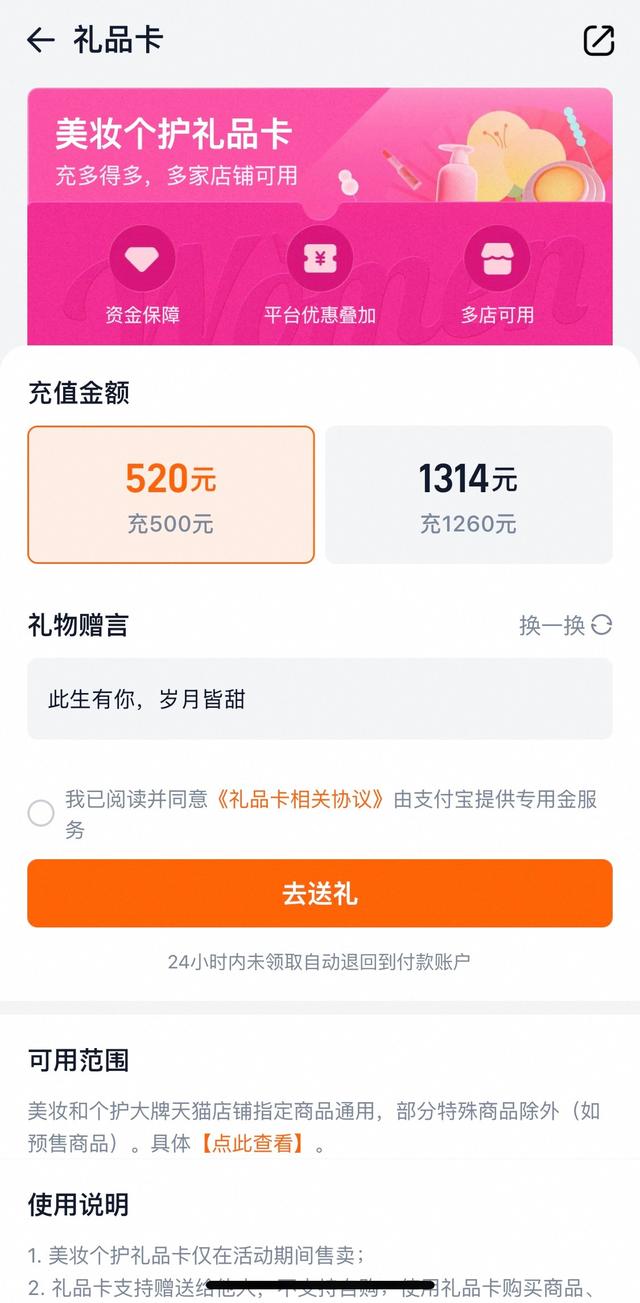
Task: Refresh the gift message with 换一换
Action: click(565, 626)
